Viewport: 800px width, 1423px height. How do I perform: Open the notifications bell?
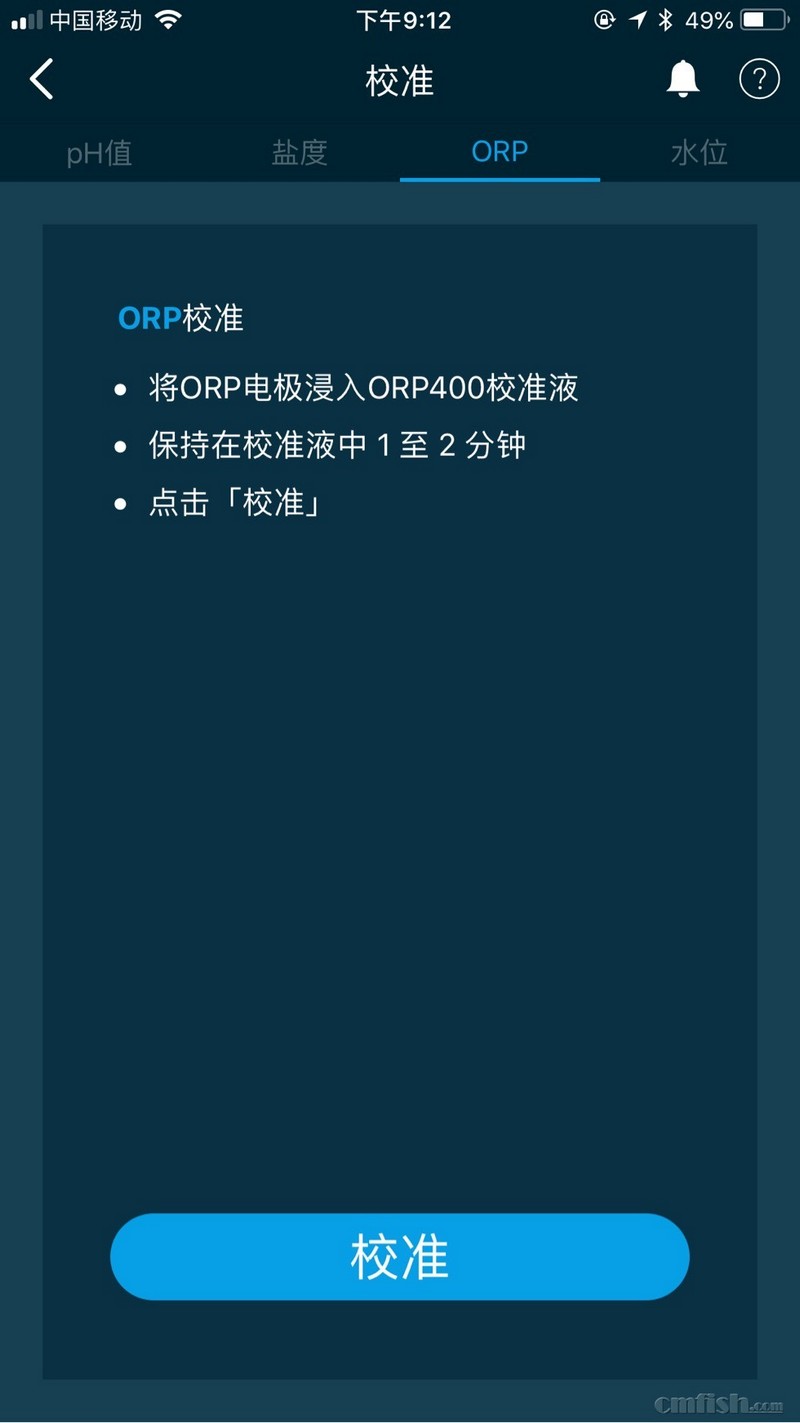point(683,79)
